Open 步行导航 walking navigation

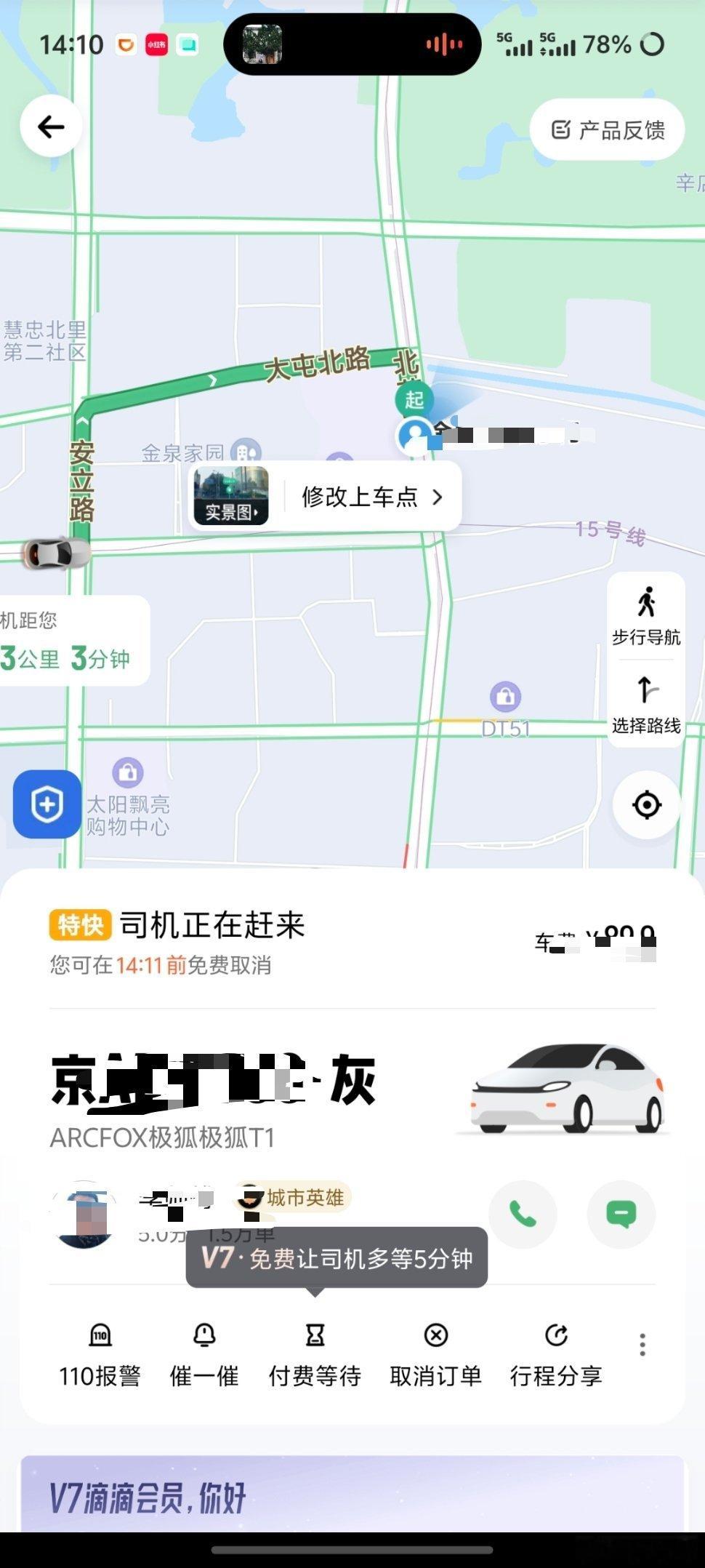coord(645,614)
